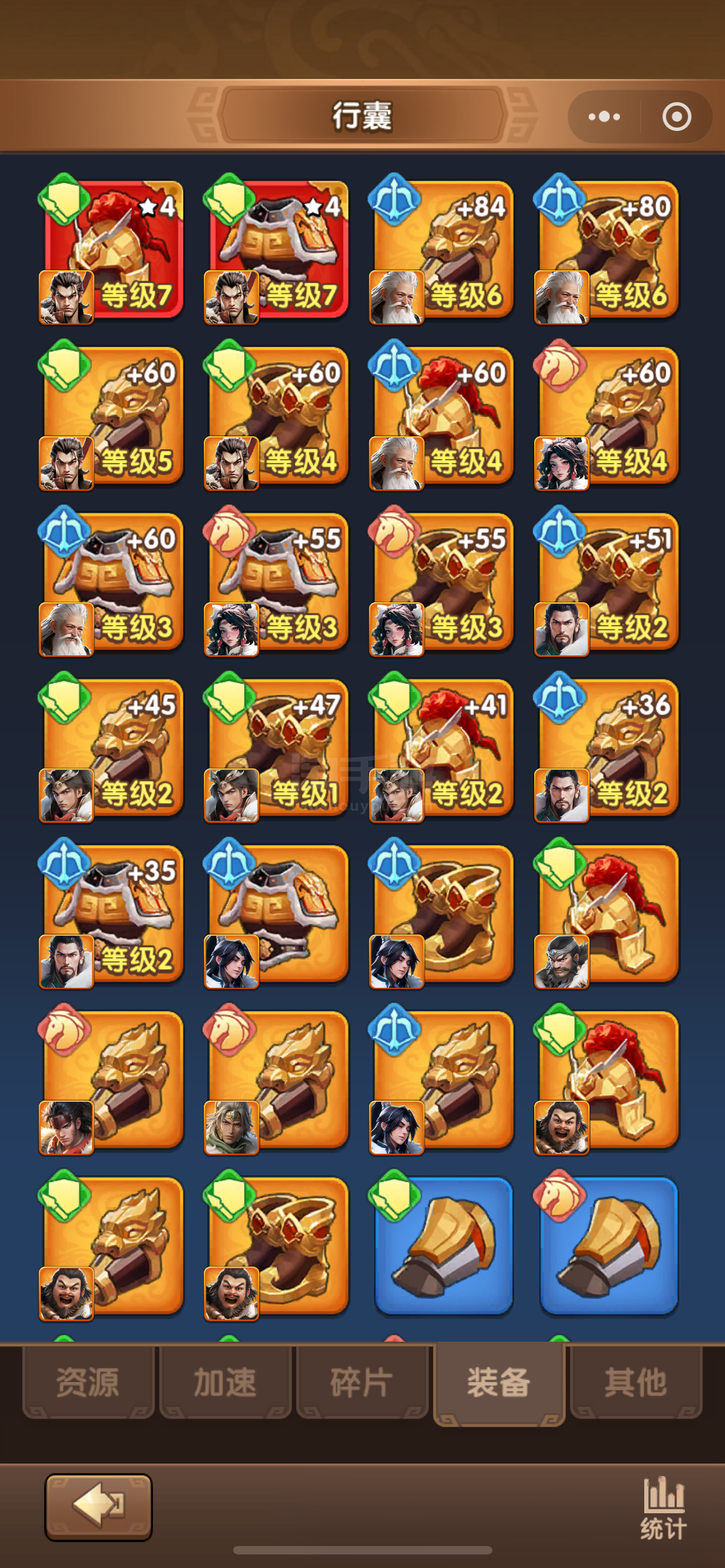This screenshot has width=725, height=1568.
Task: Open the +36 gauntlet 等级2
Action: tap(608, 748)
